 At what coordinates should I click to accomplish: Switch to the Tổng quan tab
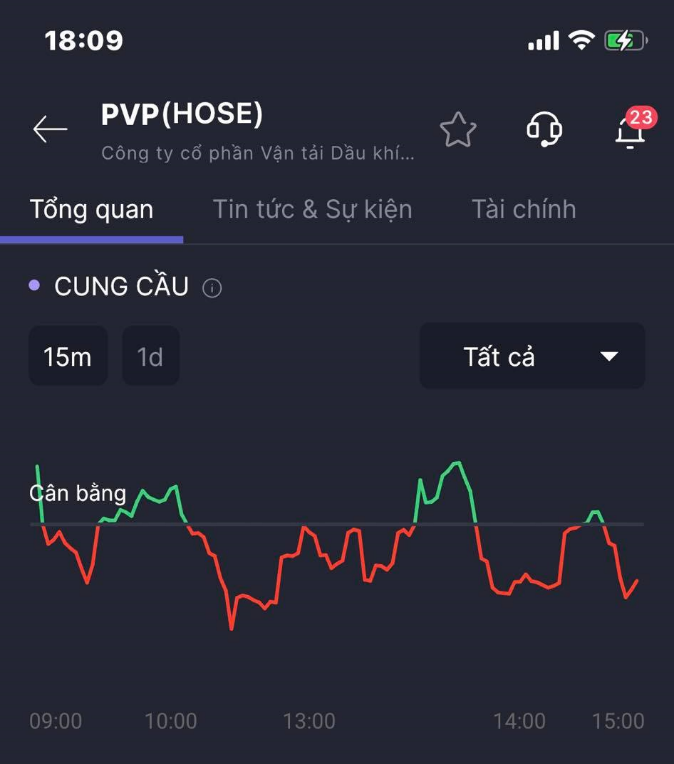(x=91, y=210)
